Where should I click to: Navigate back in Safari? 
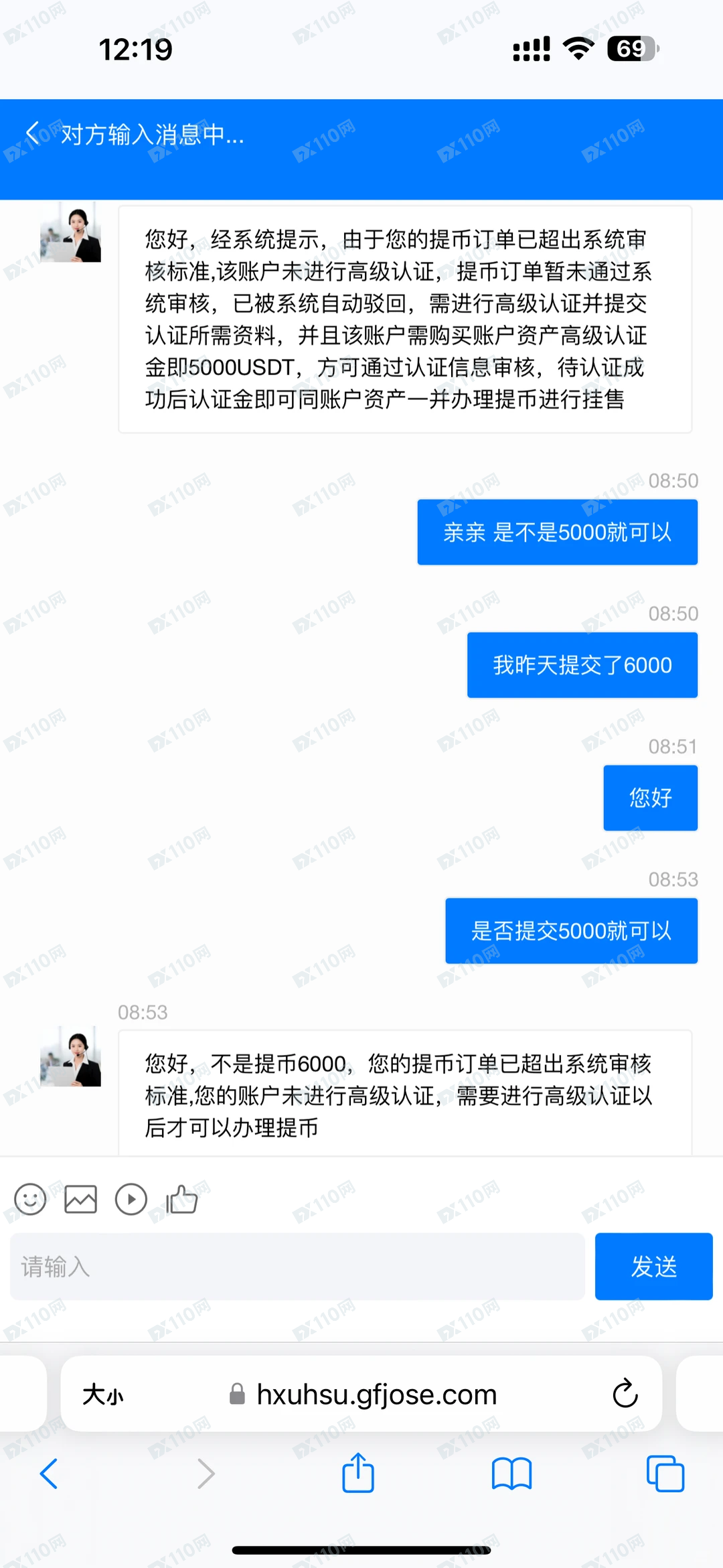[x=50, y=1474]
